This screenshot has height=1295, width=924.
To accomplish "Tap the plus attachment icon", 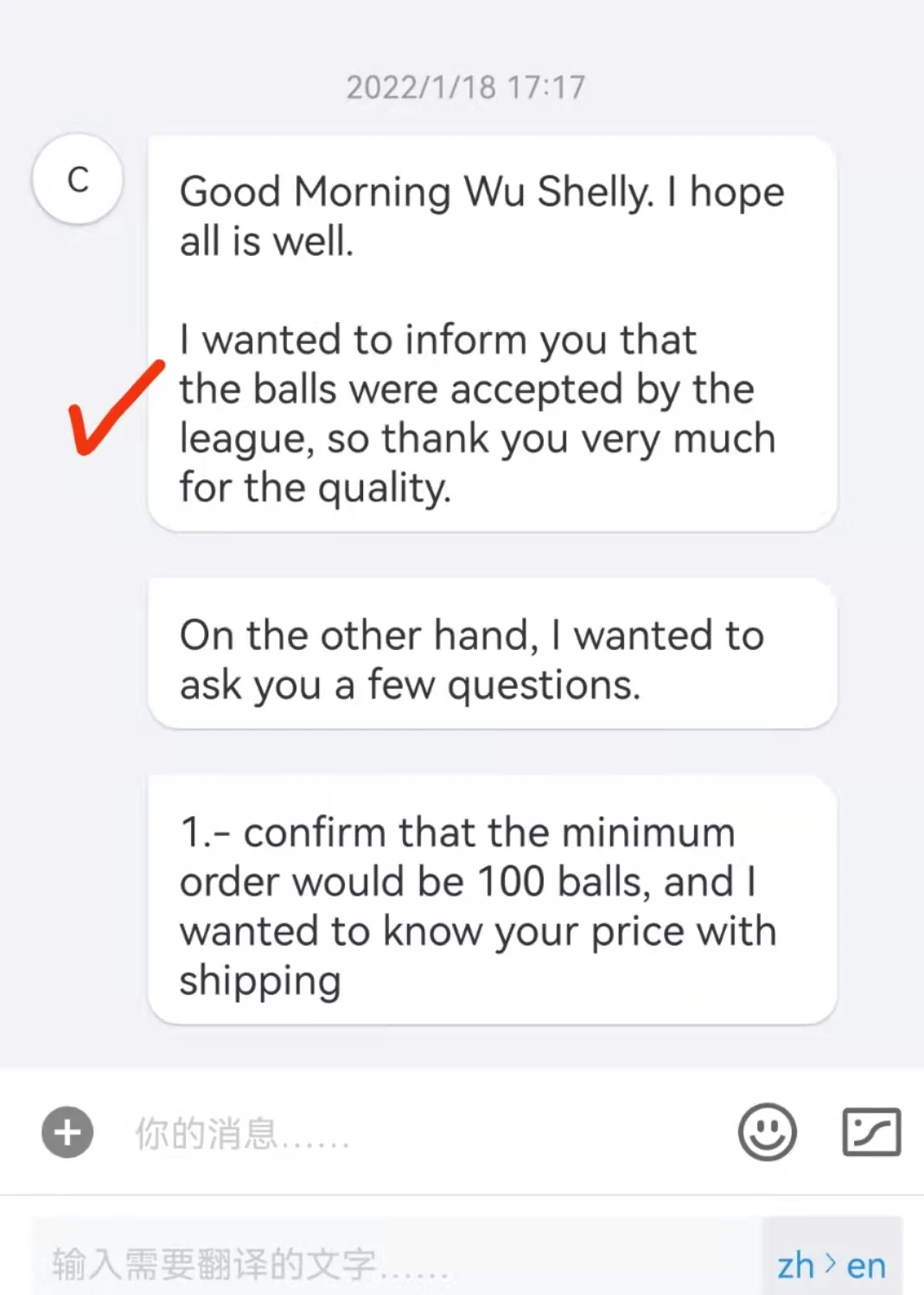I will (x=67, y=1132).
